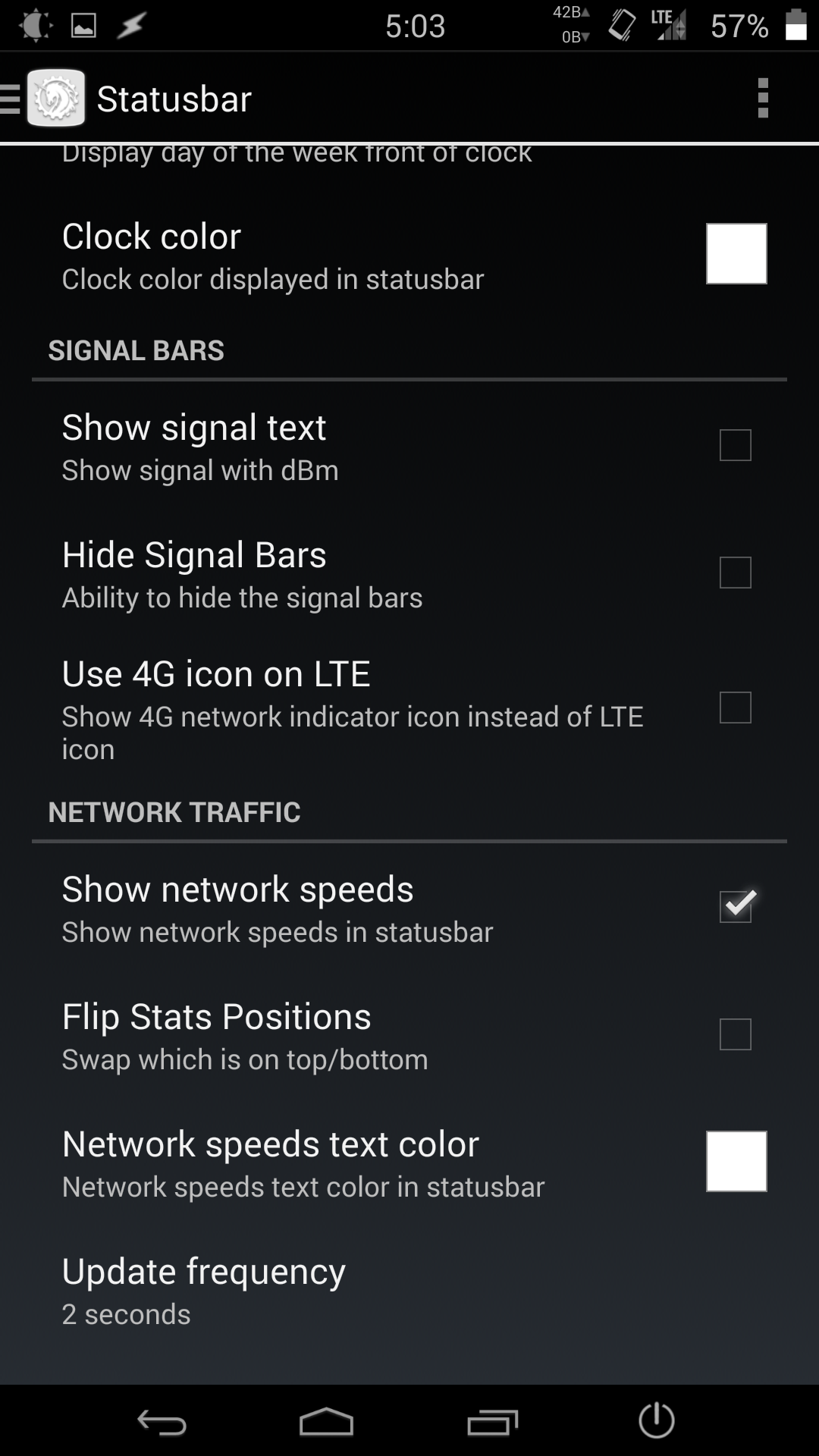
Task: Check the Hide Signal Bars option
Action: [735, 573]
